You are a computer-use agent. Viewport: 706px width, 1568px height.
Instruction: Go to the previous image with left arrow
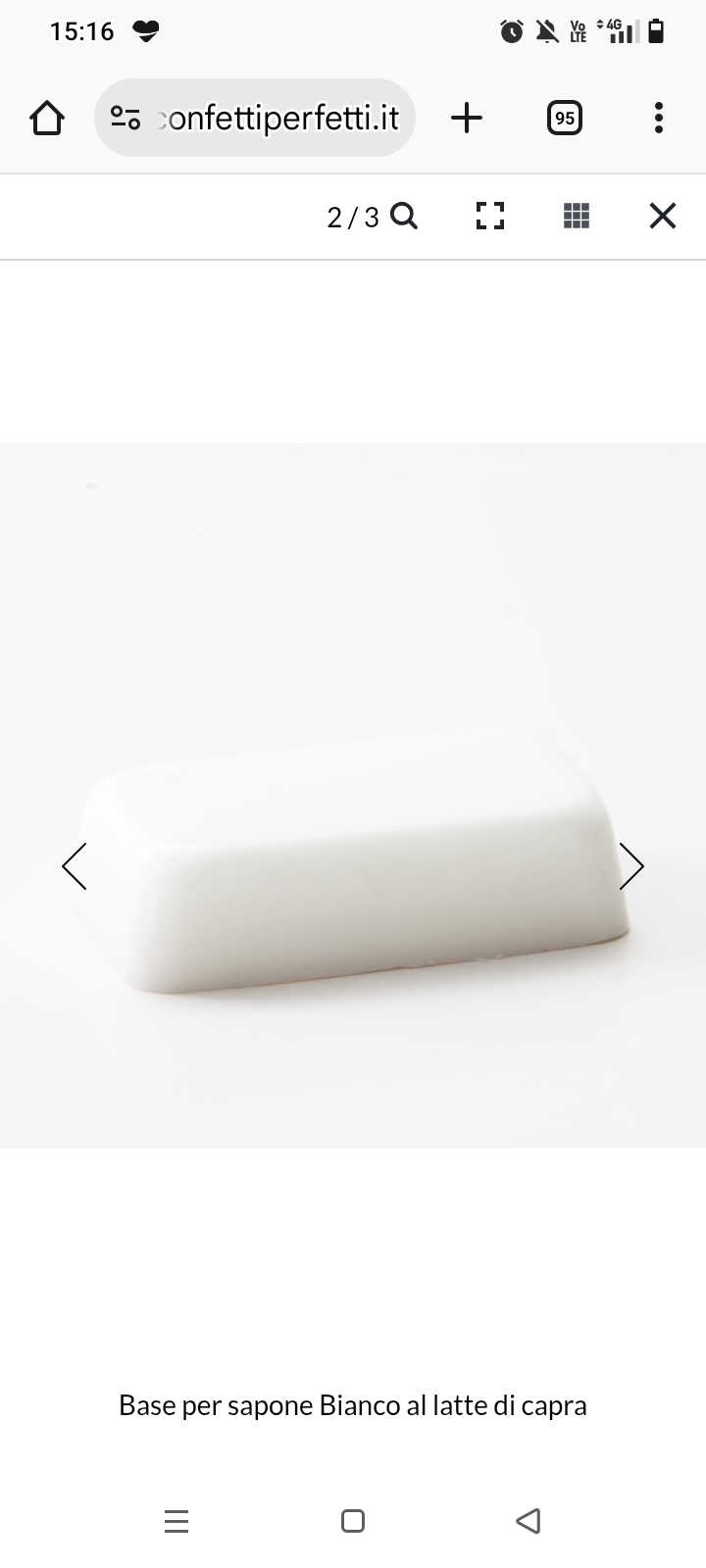pyautogui.click(x=75, y=866)
